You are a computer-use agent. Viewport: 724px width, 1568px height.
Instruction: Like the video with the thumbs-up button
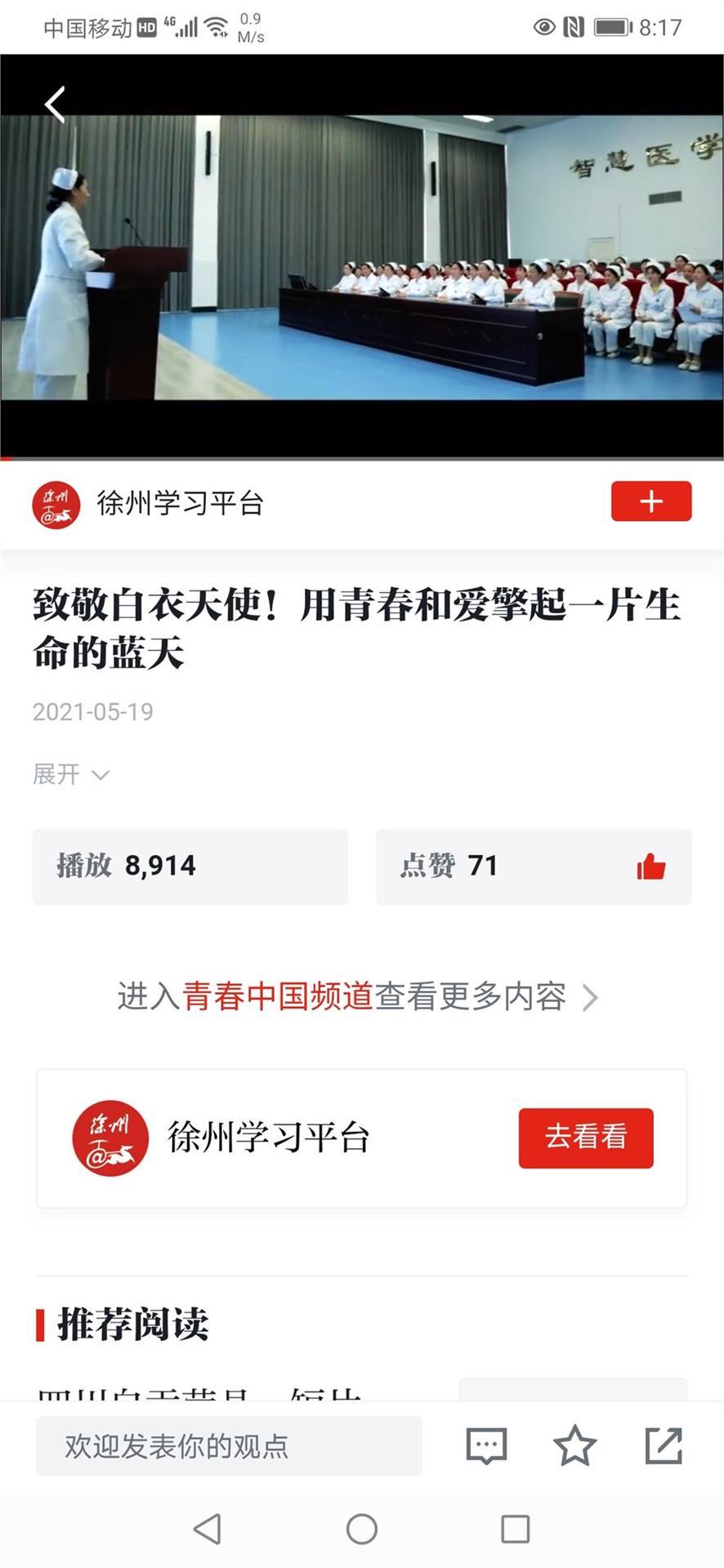[651, 866]
